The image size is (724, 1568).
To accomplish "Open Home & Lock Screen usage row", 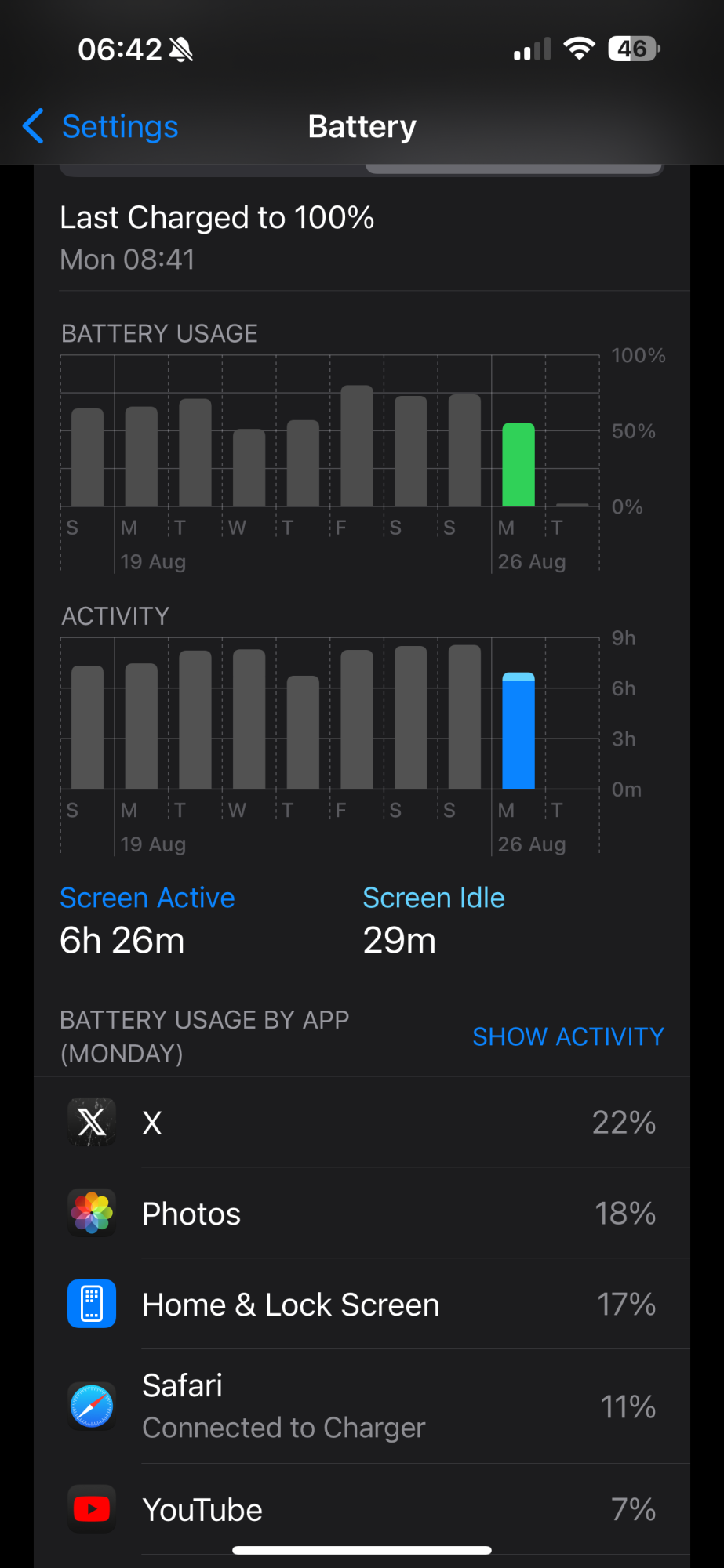I will [362, 1305].
